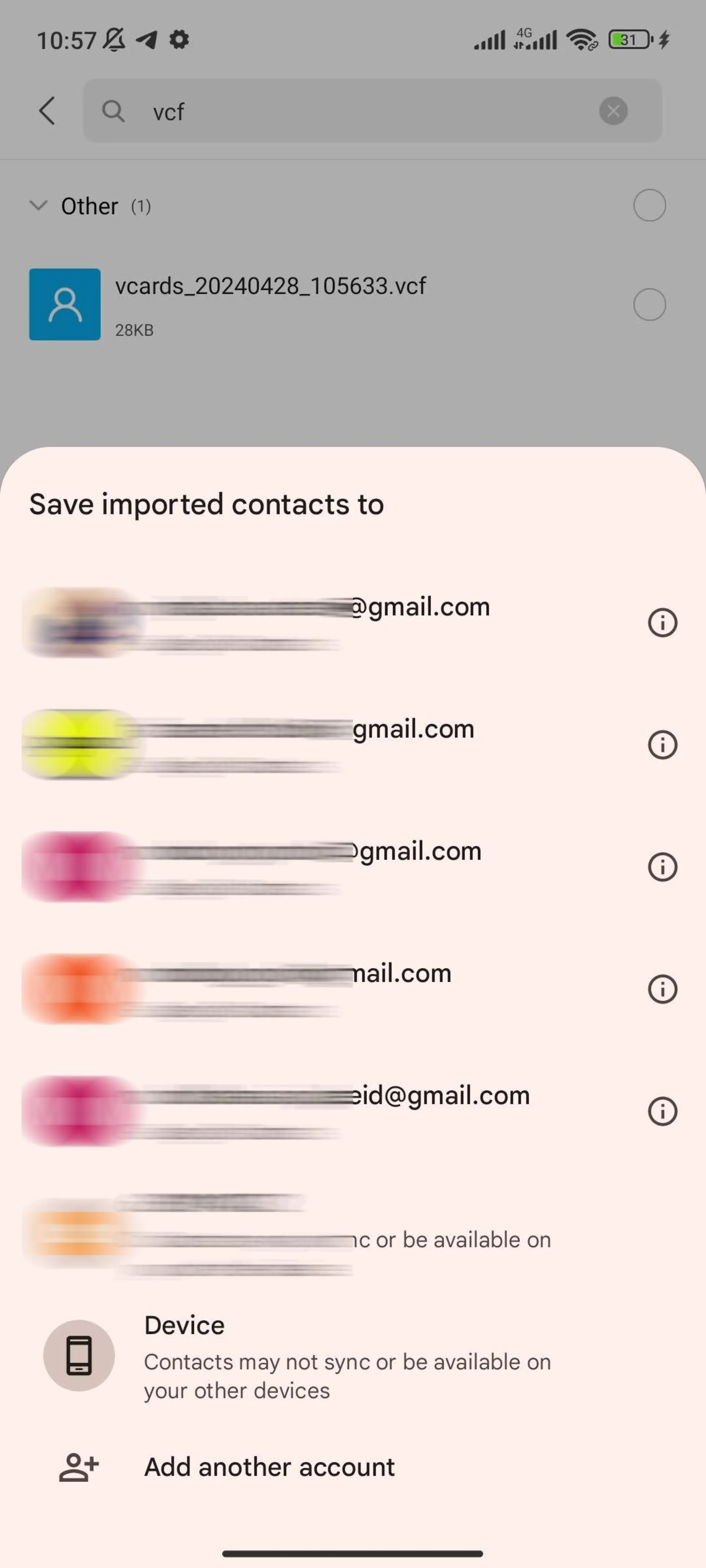Select all files in Other group
Screen dimensions: 706x1568
[x=649, y=206]
